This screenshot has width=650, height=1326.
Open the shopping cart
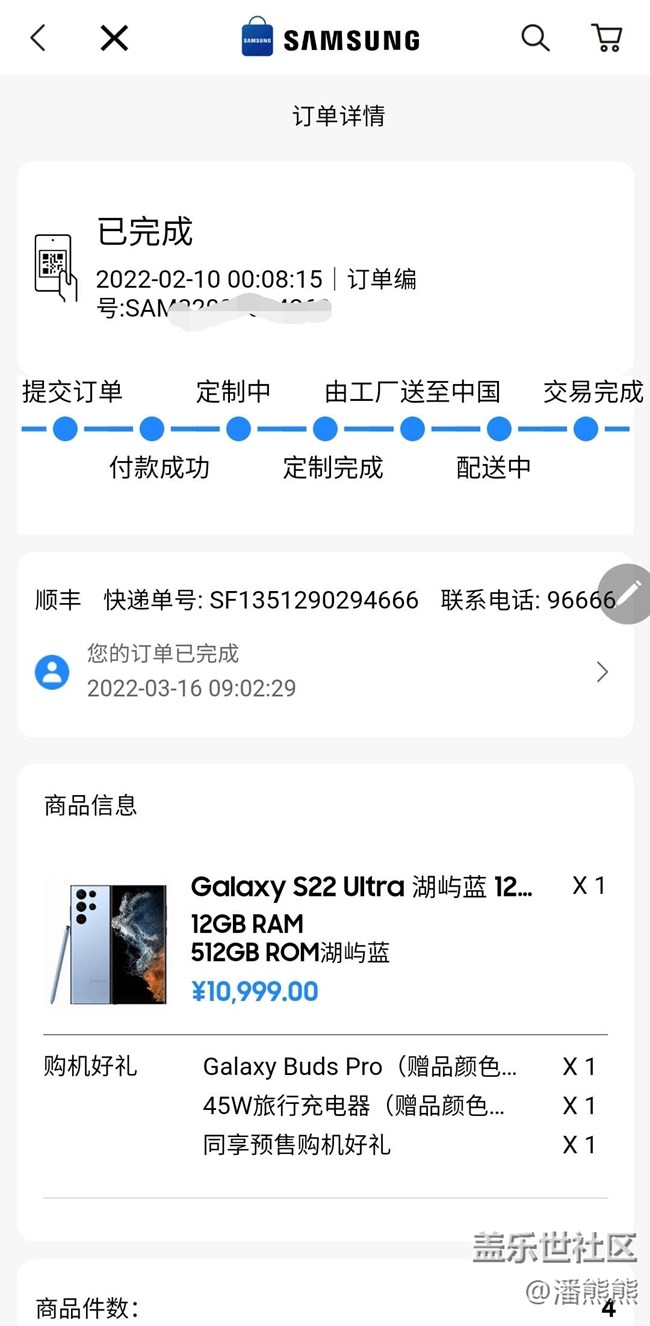coord(607,39)
